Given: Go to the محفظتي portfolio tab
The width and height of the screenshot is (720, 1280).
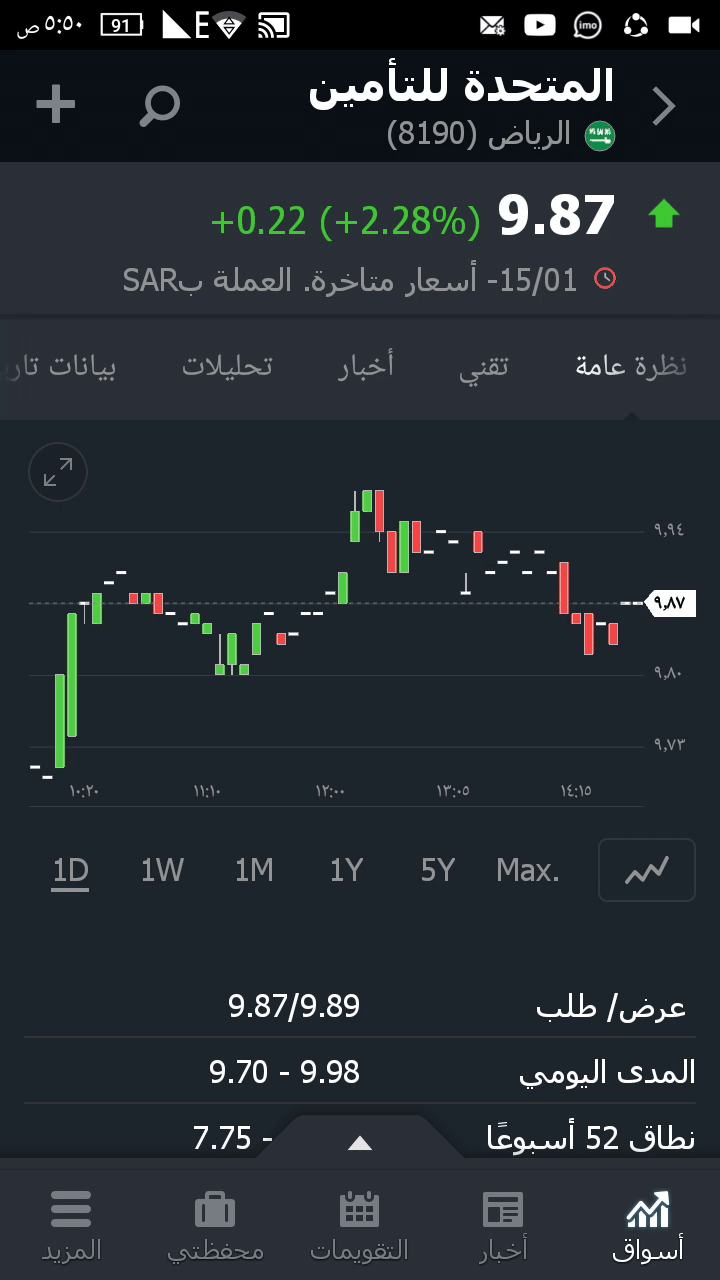Looking at the screenshot, I should tap(215, 1224).
